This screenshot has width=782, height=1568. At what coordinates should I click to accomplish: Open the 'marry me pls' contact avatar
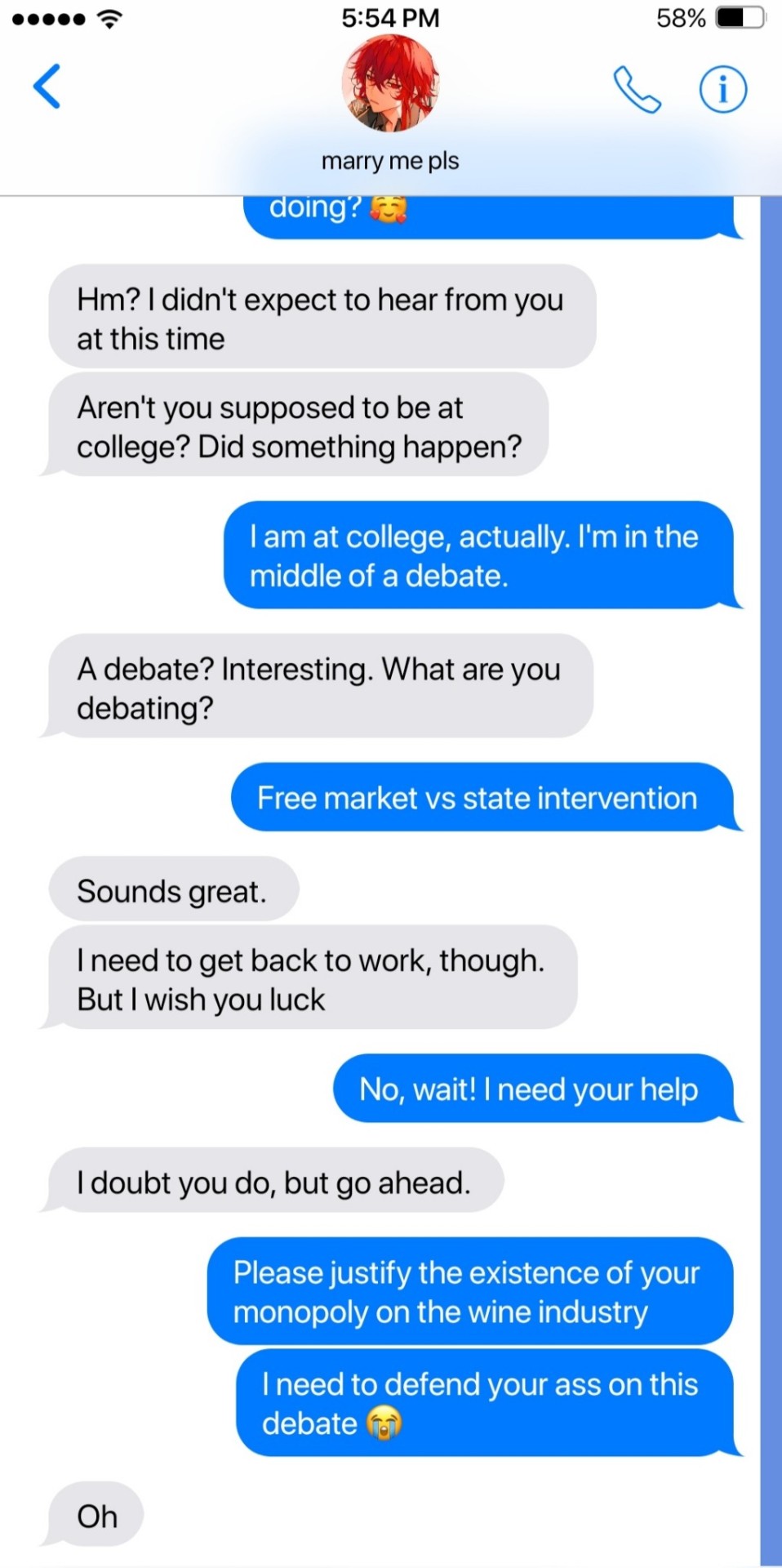(x=390, y=84)
